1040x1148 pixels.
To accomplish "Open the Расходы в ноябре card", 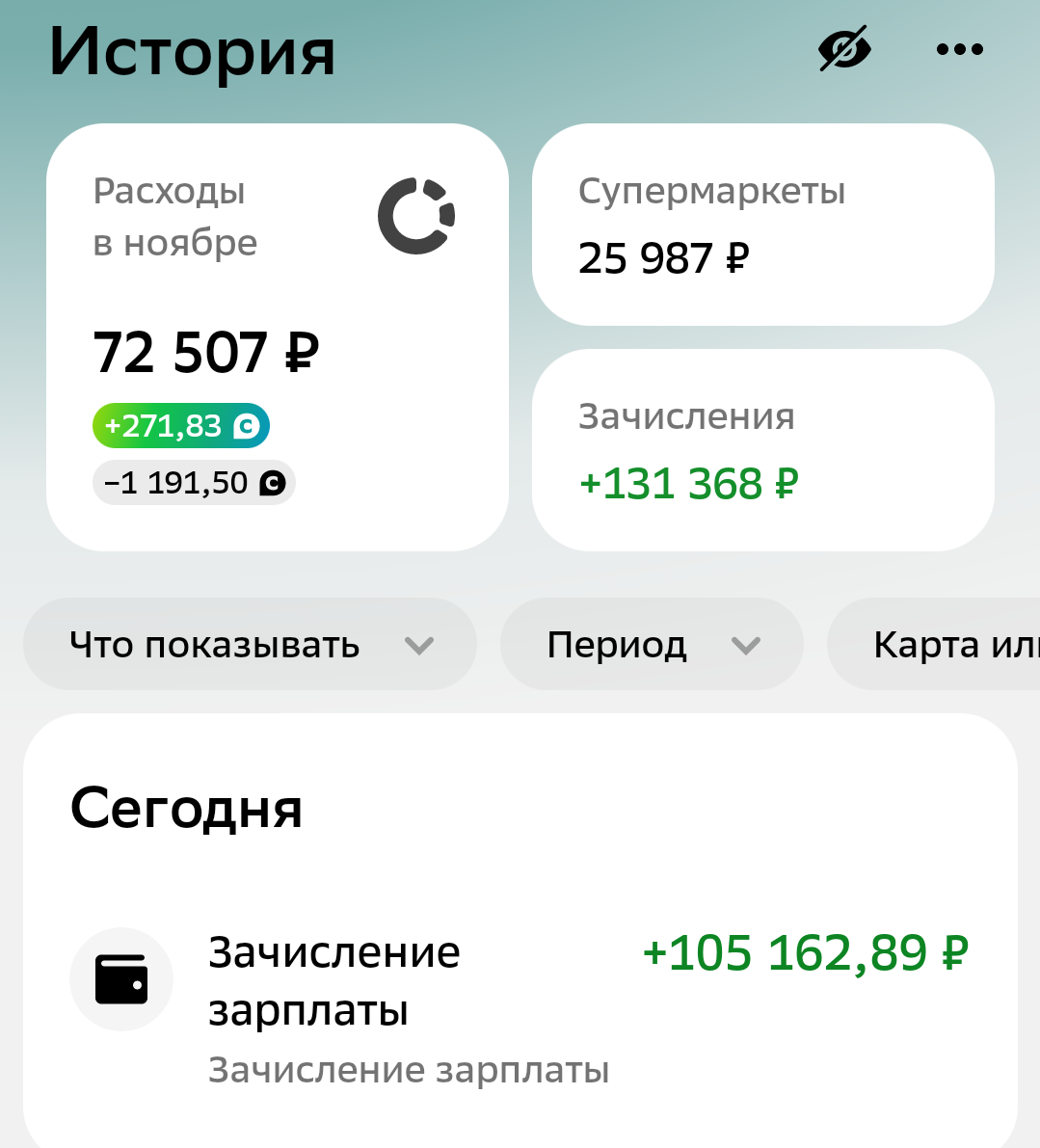I will click(x=277, y=337).
